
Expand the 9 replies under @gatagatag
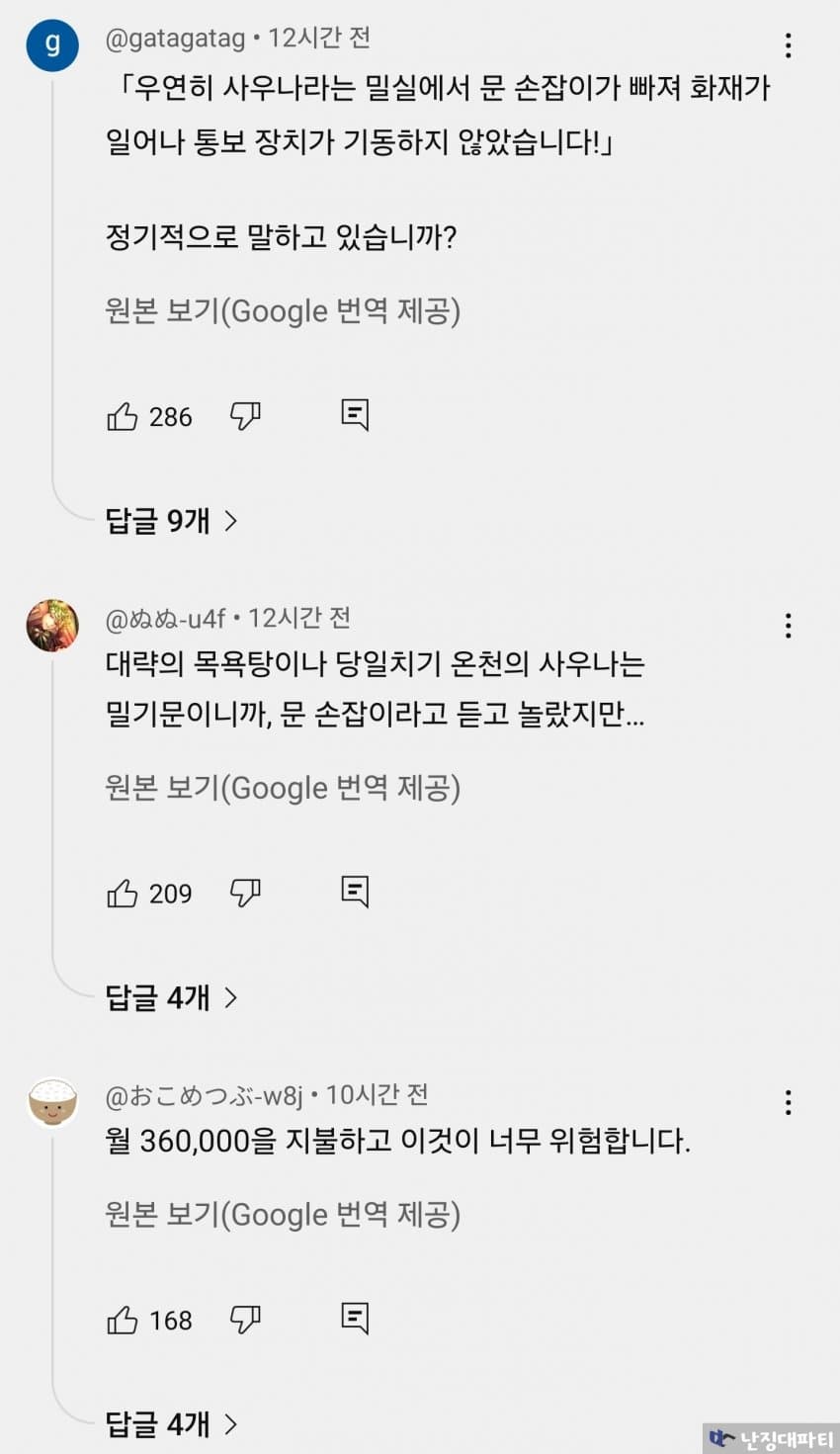[x=172, y=521]
